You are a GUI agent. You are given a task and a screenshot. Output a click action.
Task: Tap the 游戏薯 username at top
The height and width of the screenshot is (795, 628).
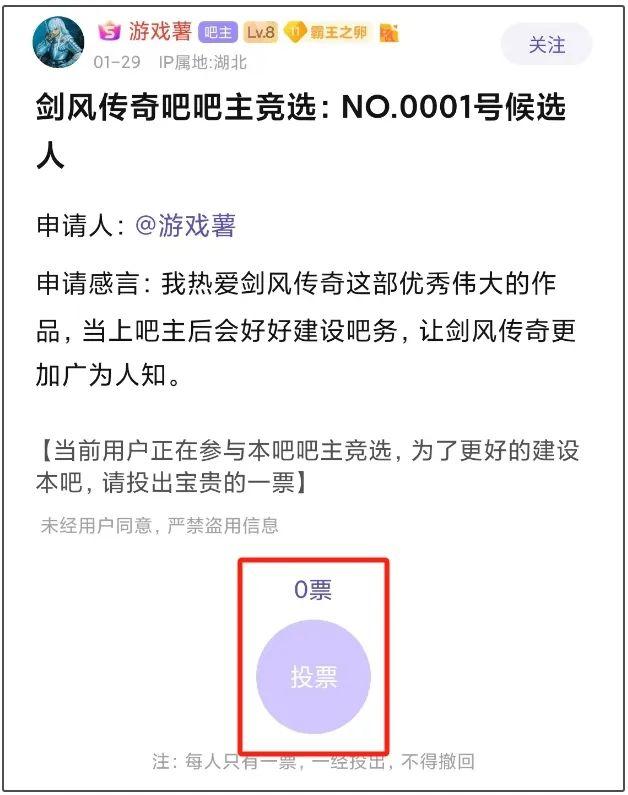point(160,32)
